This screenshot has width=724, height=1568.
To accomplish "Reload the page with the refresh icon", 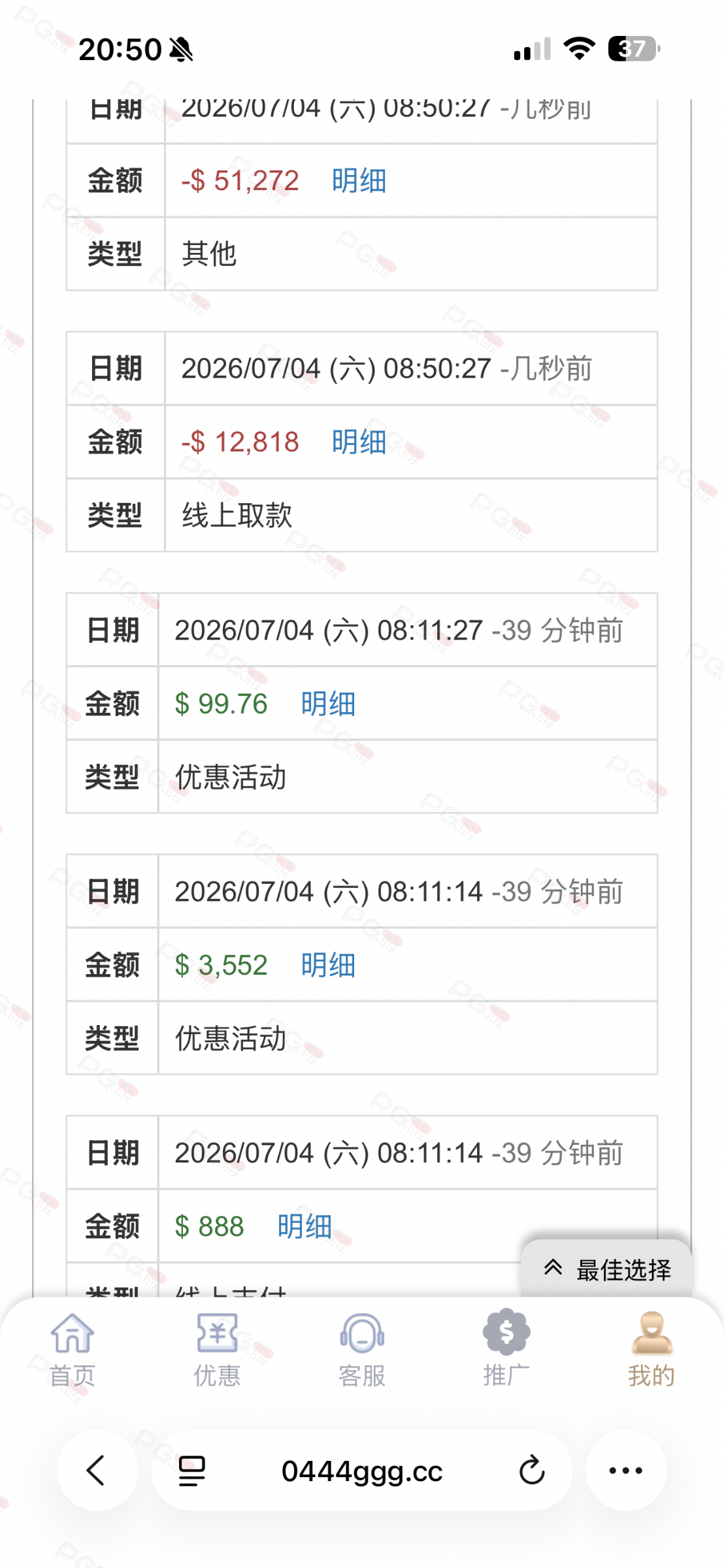I will point(532,1471).
